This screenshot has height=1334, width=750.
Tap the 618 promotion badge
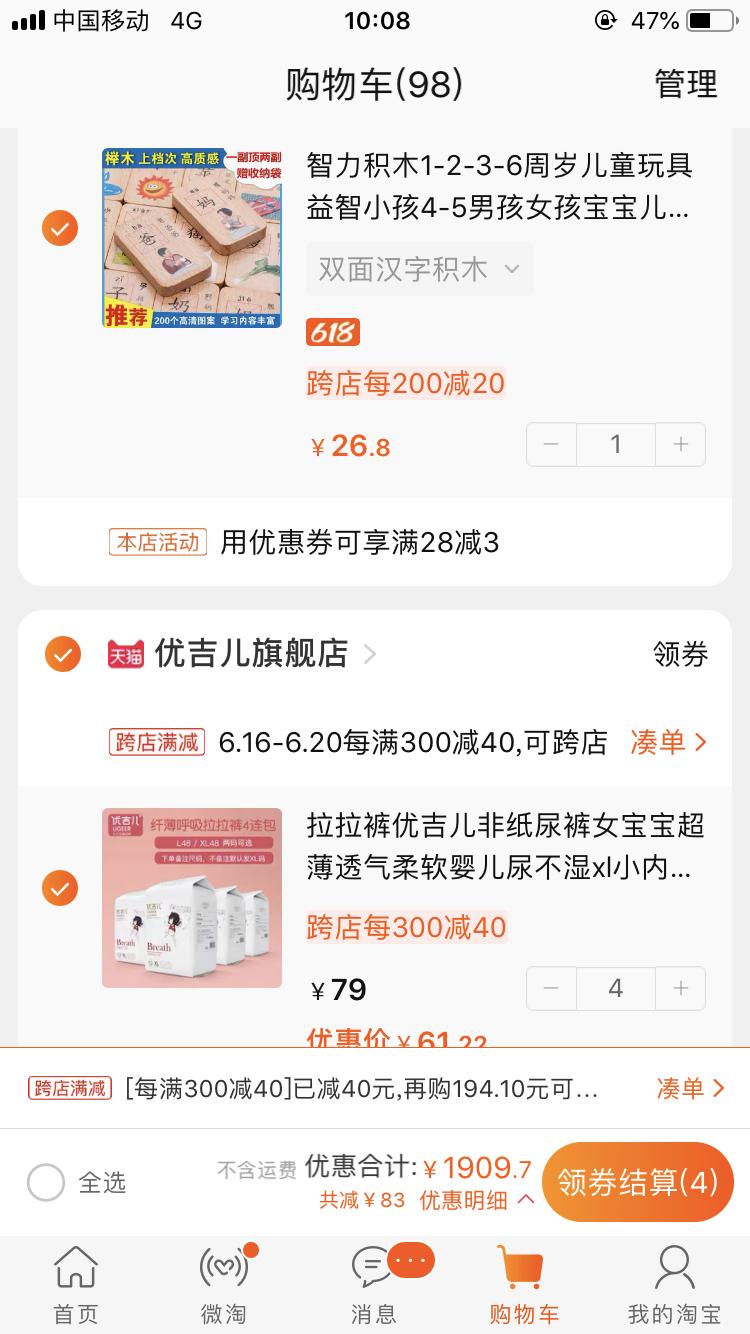pos(332,330)
